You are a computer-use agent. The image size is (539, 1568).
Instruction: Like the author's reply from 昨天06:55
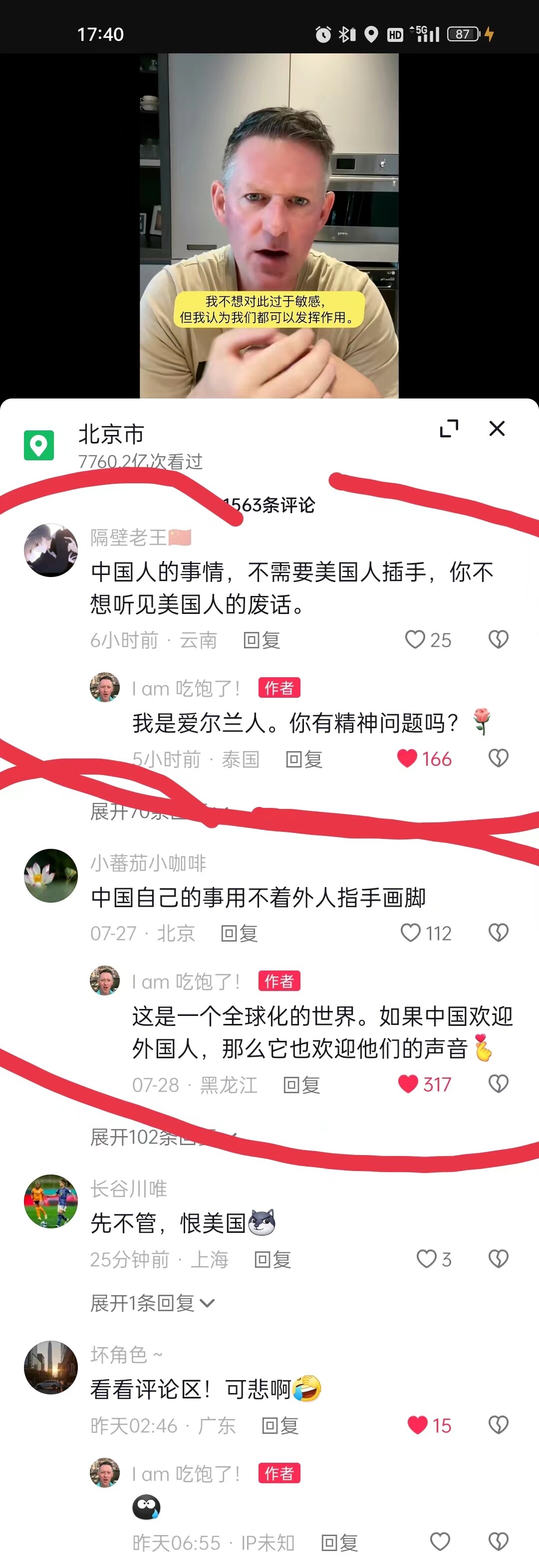(440, 1541)
